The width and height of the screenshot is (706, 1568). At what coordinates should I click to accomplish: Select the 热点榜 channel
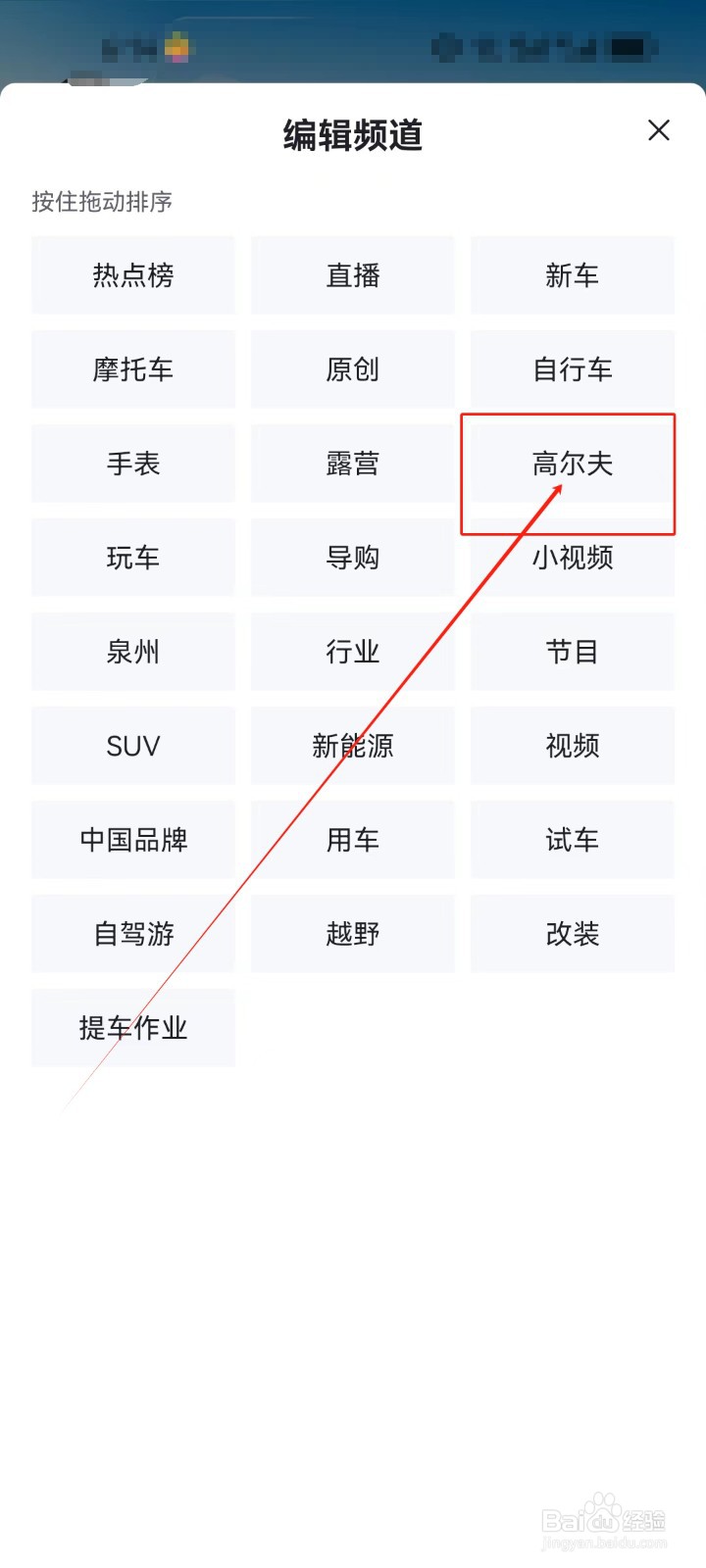click(x=133, y=275)
